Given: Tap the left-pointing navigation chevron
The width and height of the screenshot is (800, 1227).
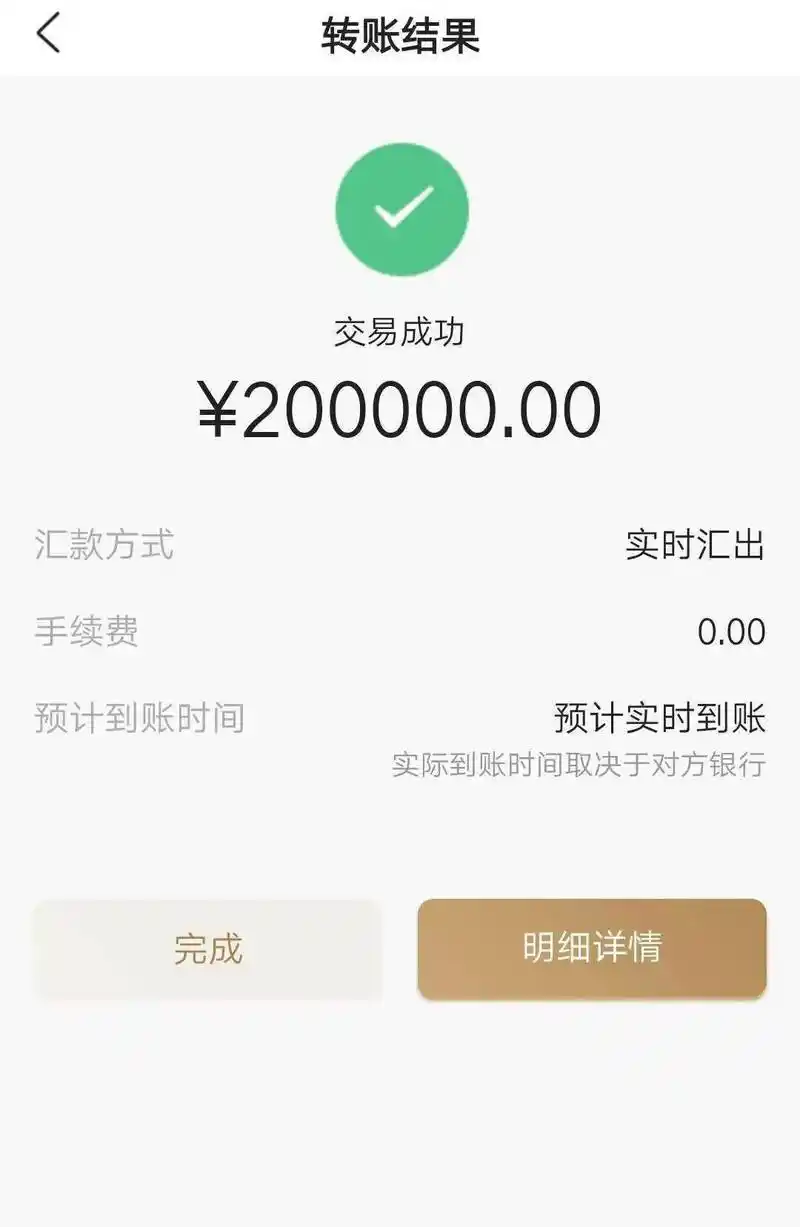Looking at the screenshot, I should coord(45,35).
